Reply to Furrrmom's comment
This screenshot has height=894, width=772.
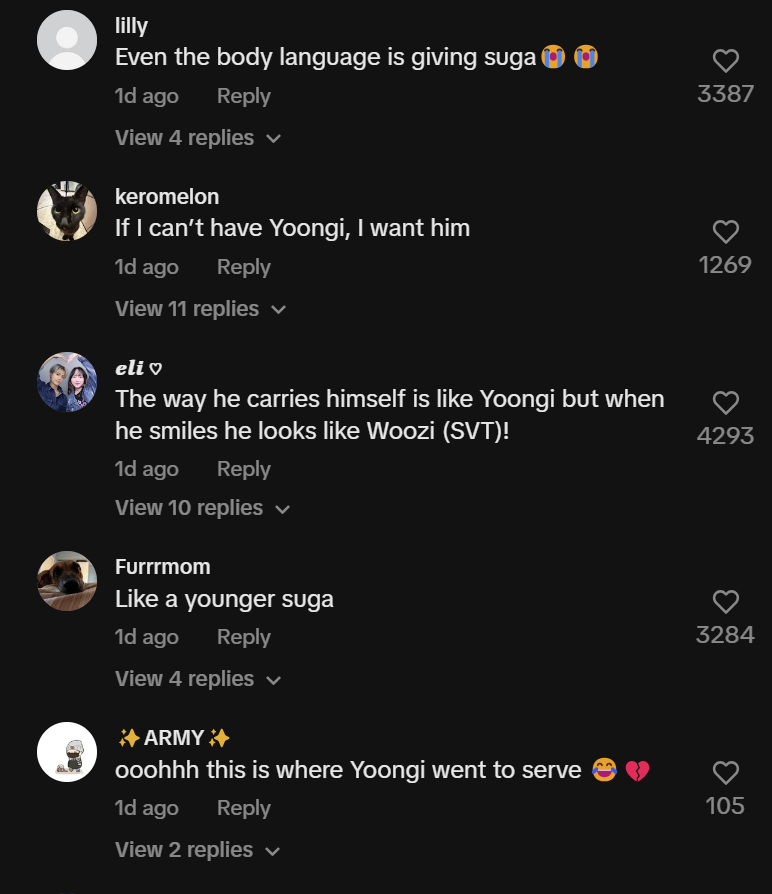(x=243, y=637)
